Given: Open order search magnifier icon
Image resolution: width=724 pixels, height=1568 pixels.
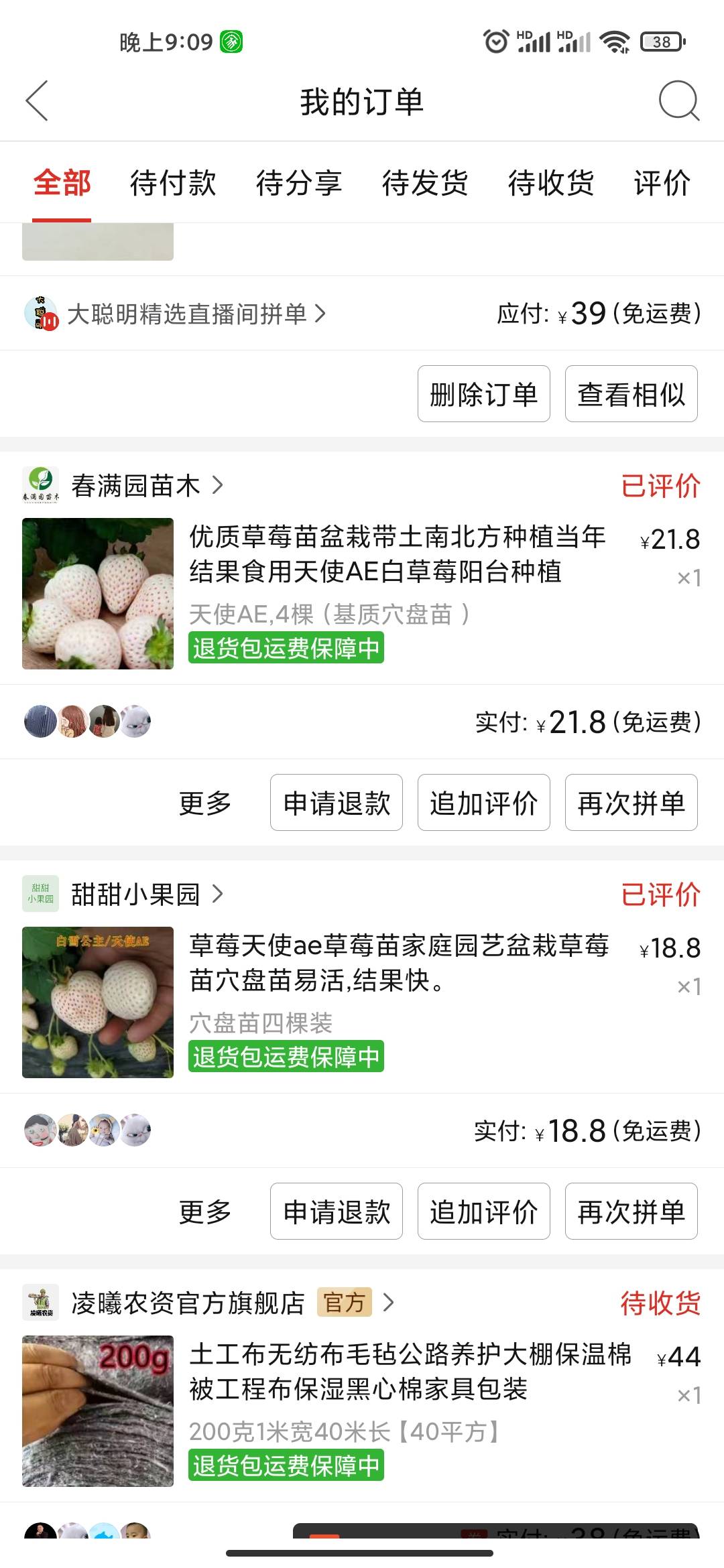Looking at the screenshot, I should tap(678, 101).
